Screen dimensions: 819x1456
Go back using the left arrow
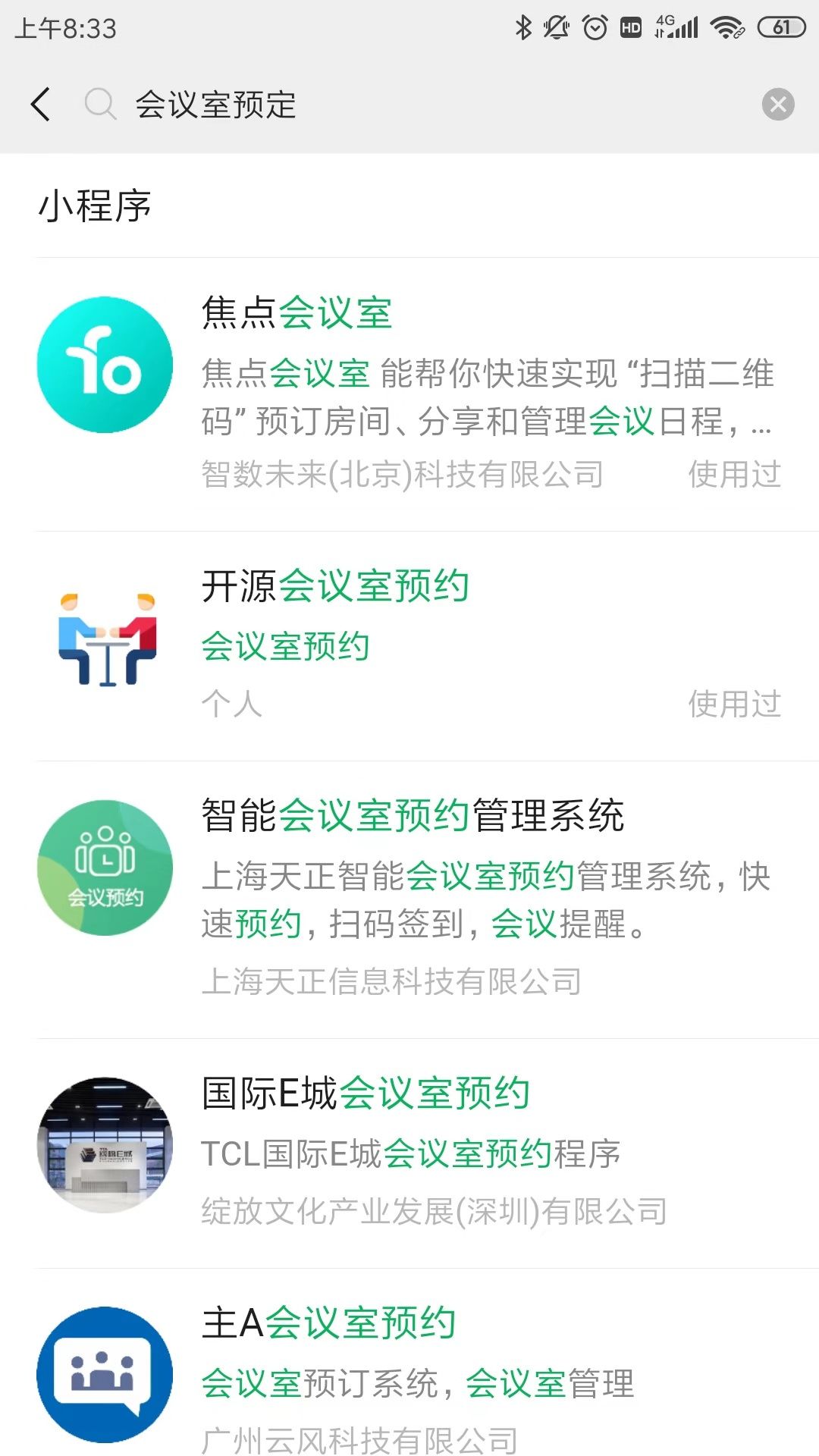coord(42,105)
